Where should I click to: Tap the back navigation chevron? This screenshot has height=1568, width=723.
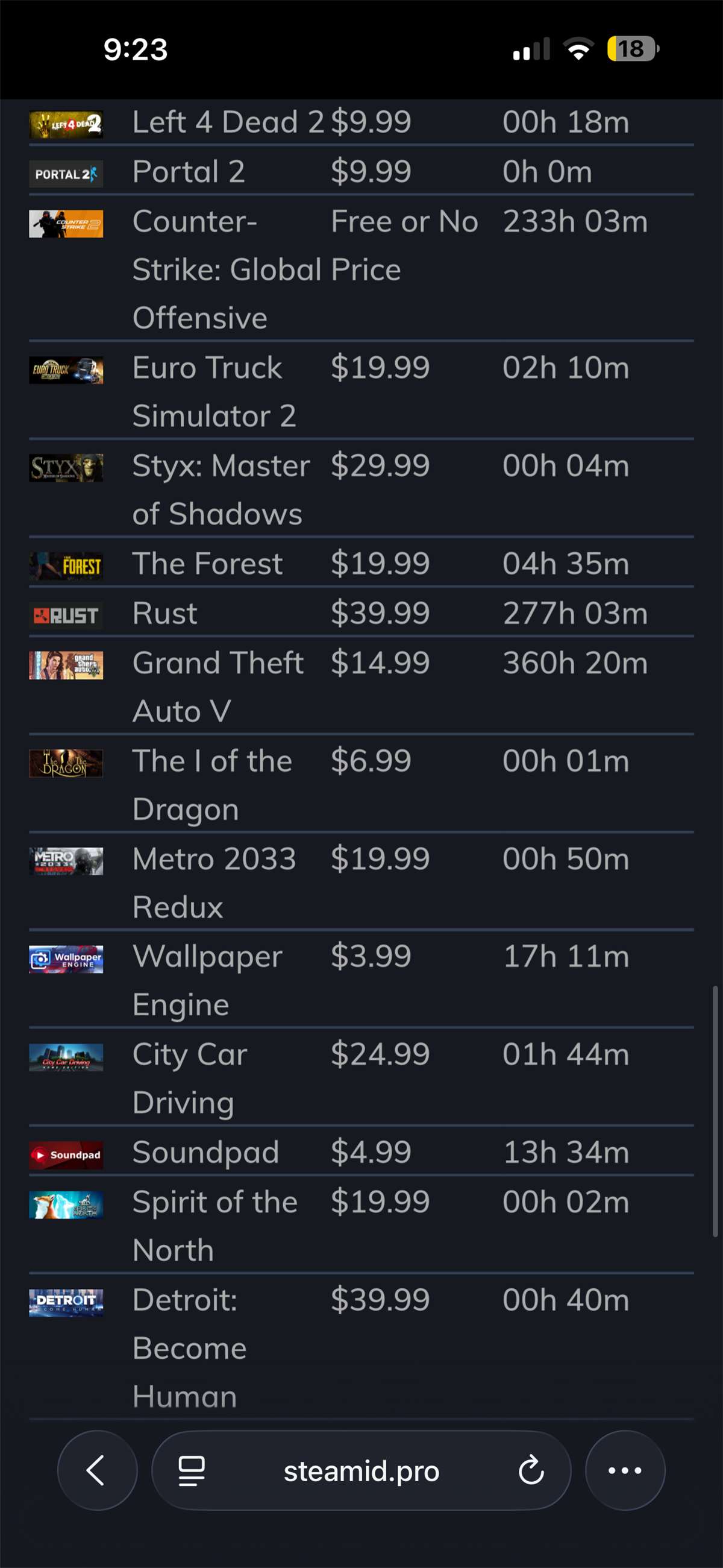click(96, 1470)
